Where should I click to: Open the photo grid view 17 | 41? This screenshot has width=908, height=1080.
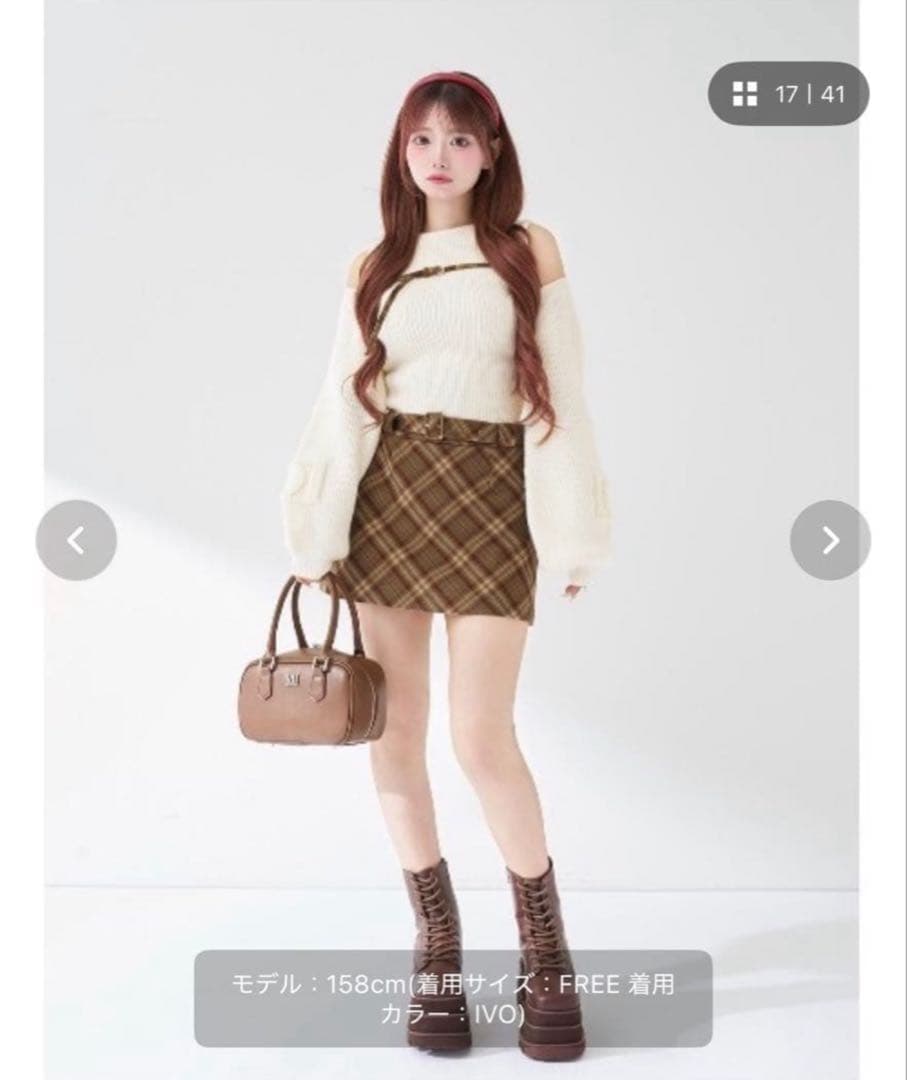coord(788,95)
